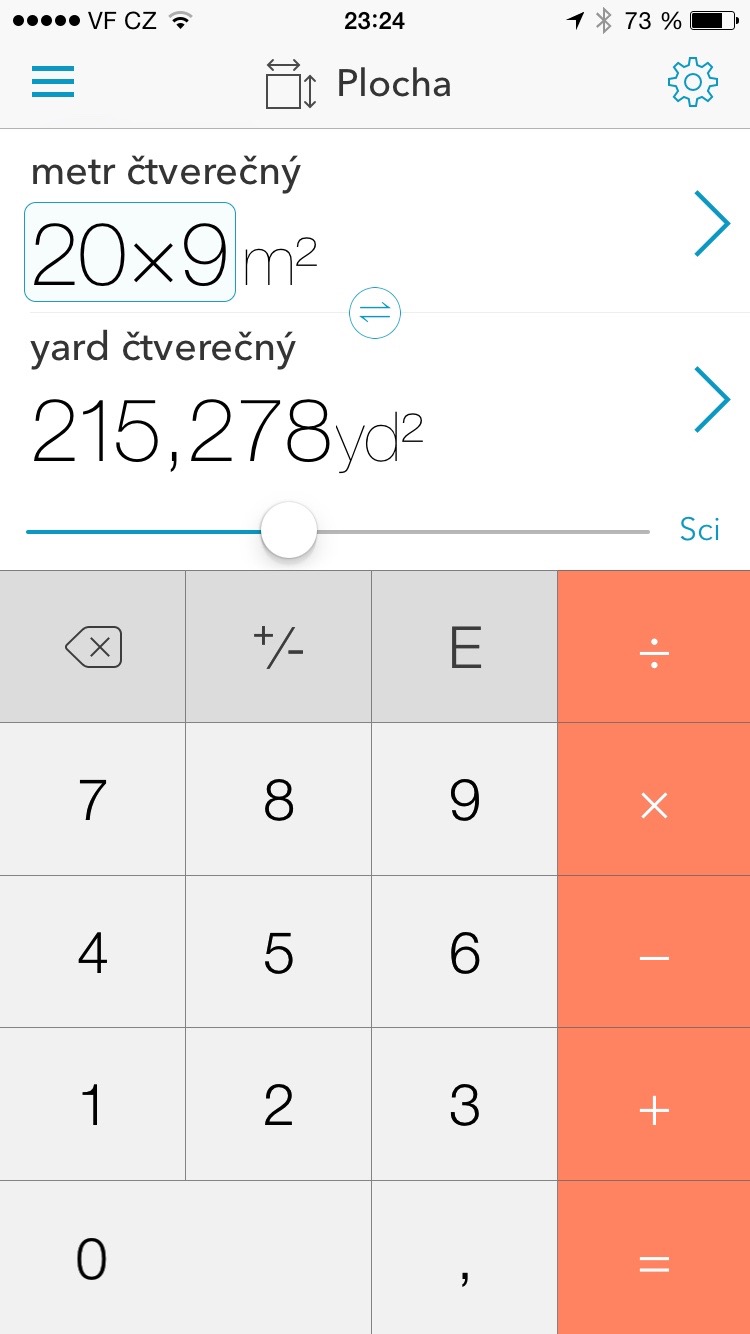Change the metr čtverečný unit

(x=711, y=225)
